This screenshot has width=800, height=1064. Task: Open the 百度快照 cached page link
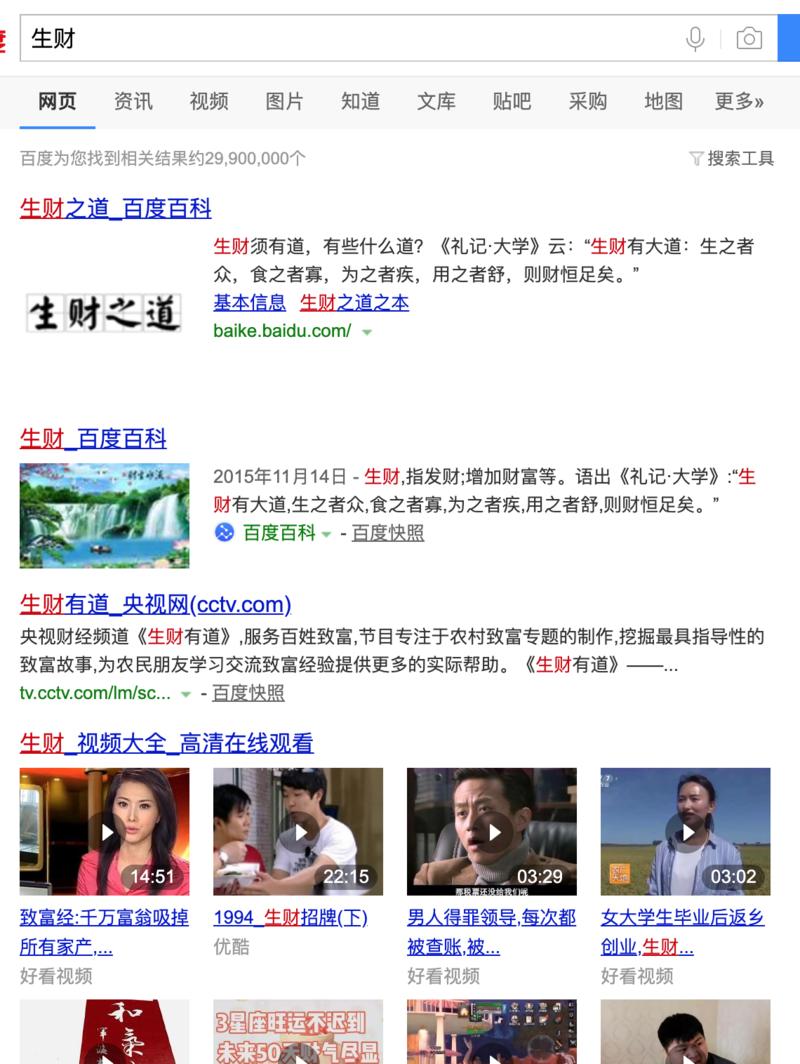[x=388, y=533]
